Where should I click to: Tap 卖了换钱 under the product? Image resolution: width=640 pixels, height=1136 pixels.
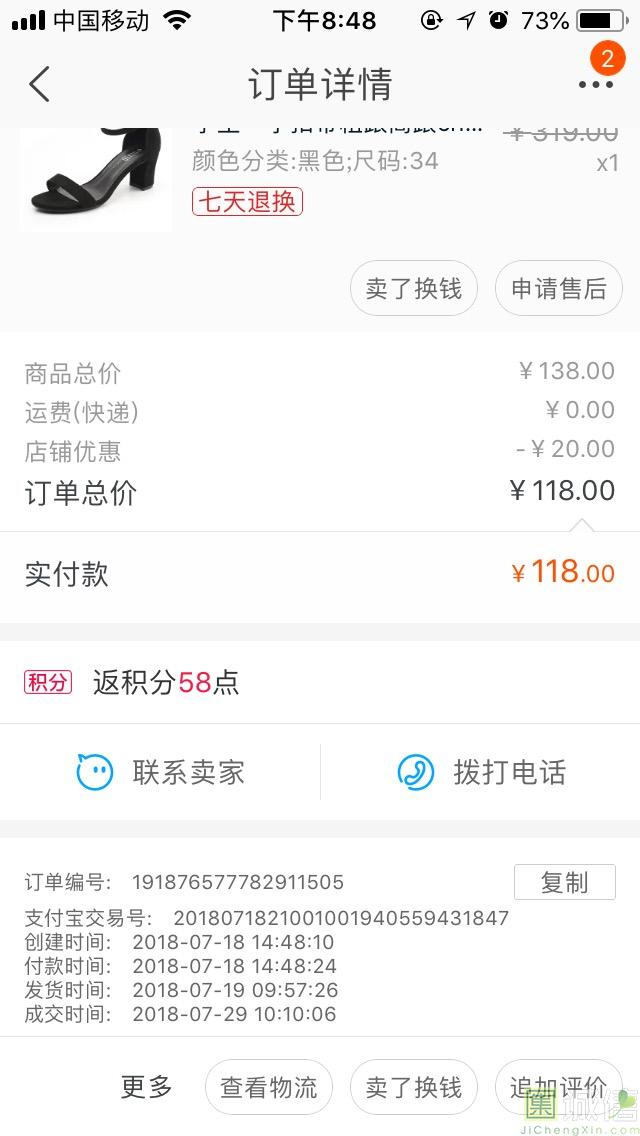[414, 289]
